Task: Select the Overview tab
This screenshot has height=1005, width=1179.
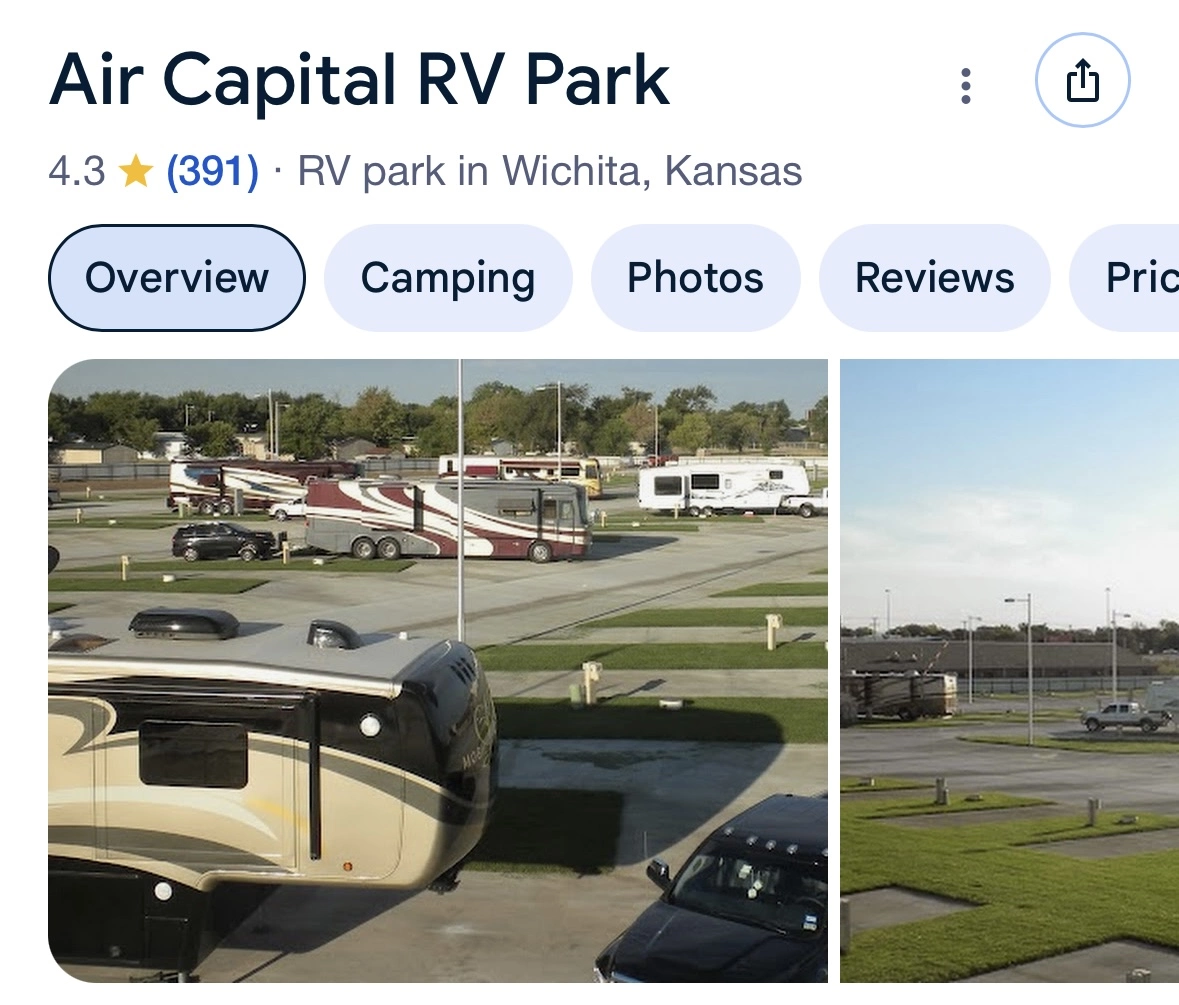Action: click(x=177, y=277)
